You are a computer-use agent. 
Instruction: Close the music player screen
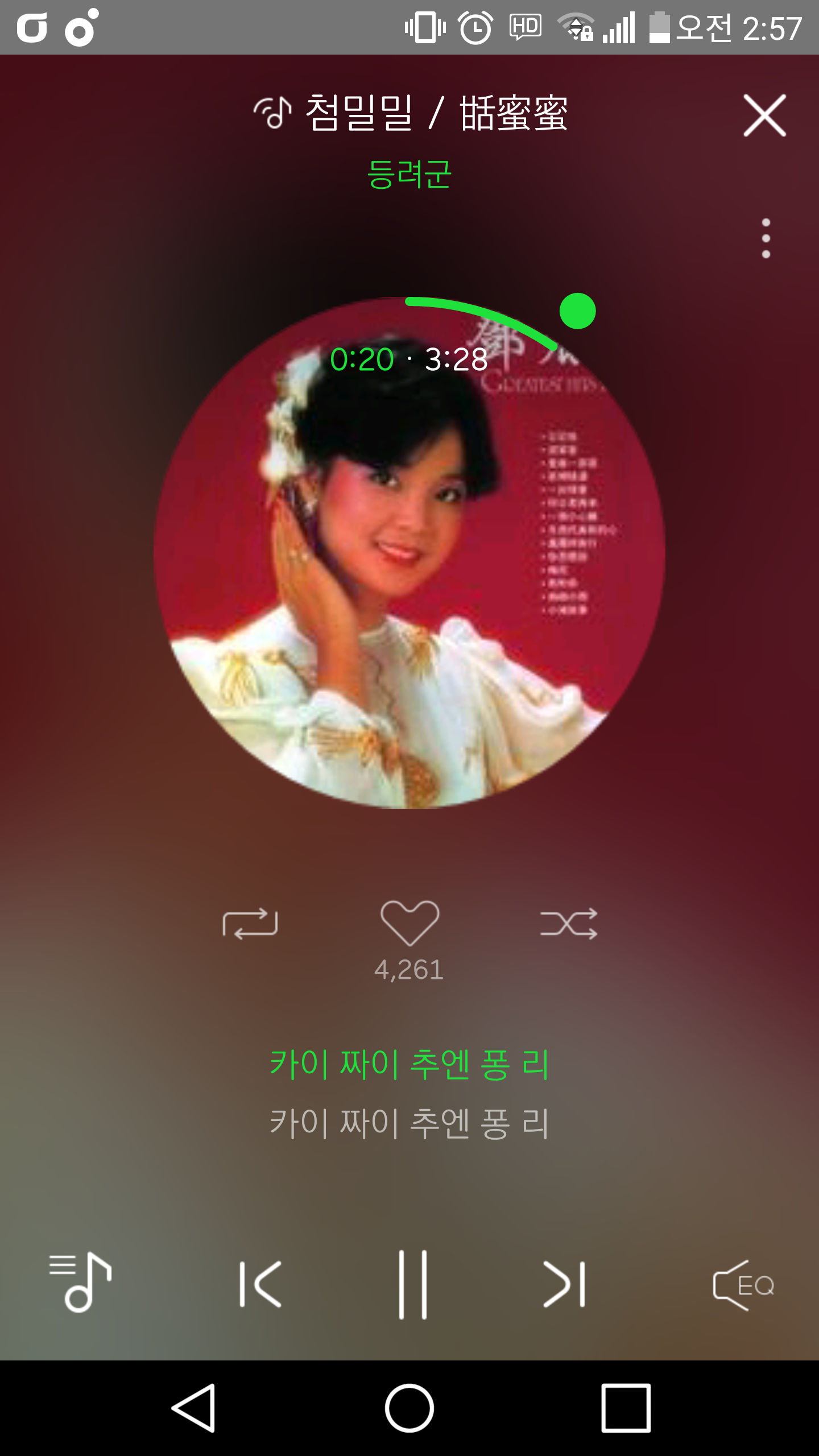click(764, 115)
